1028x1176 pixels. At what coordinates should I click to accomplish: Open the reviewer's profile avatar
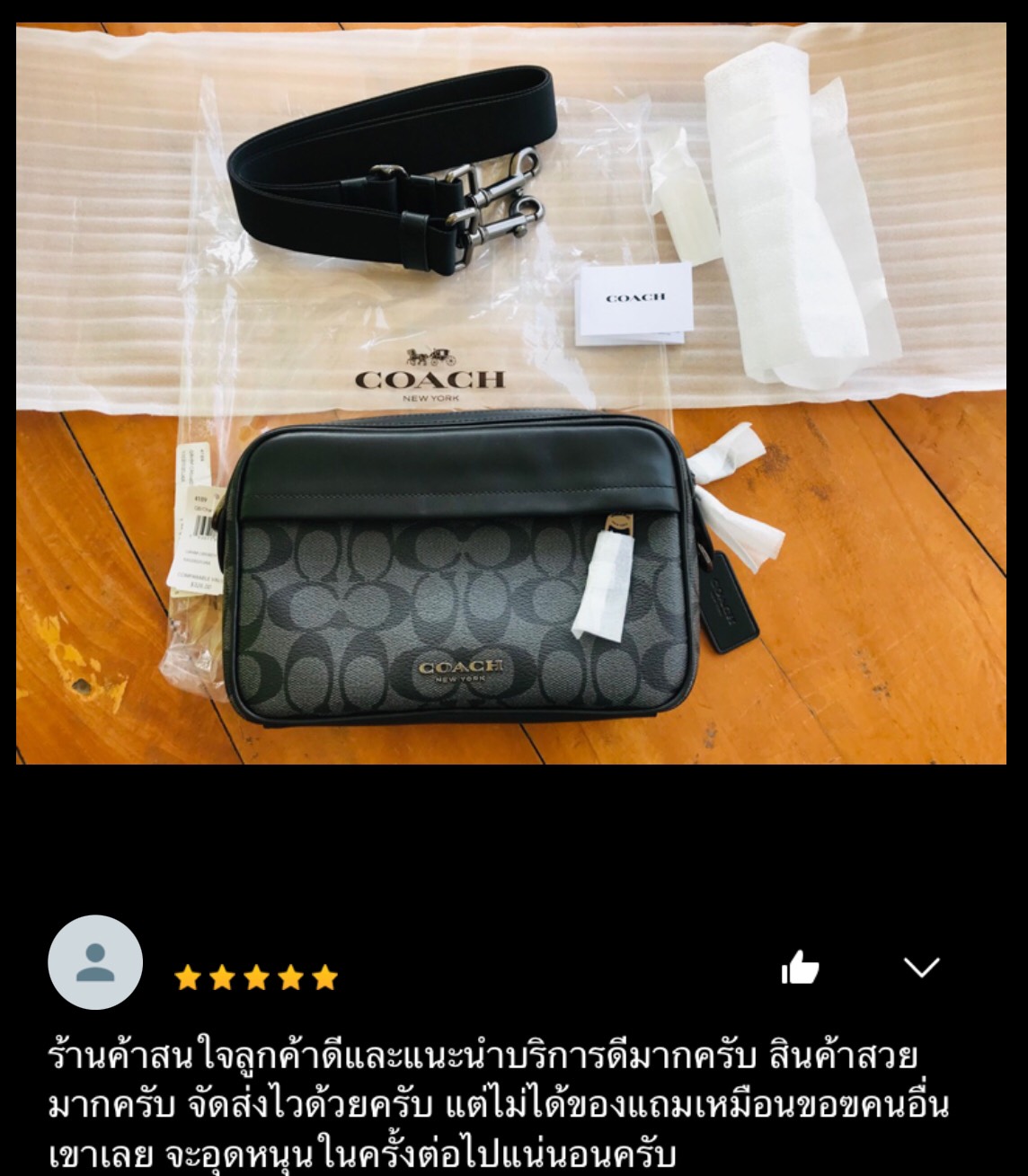[x=95, y=962]
